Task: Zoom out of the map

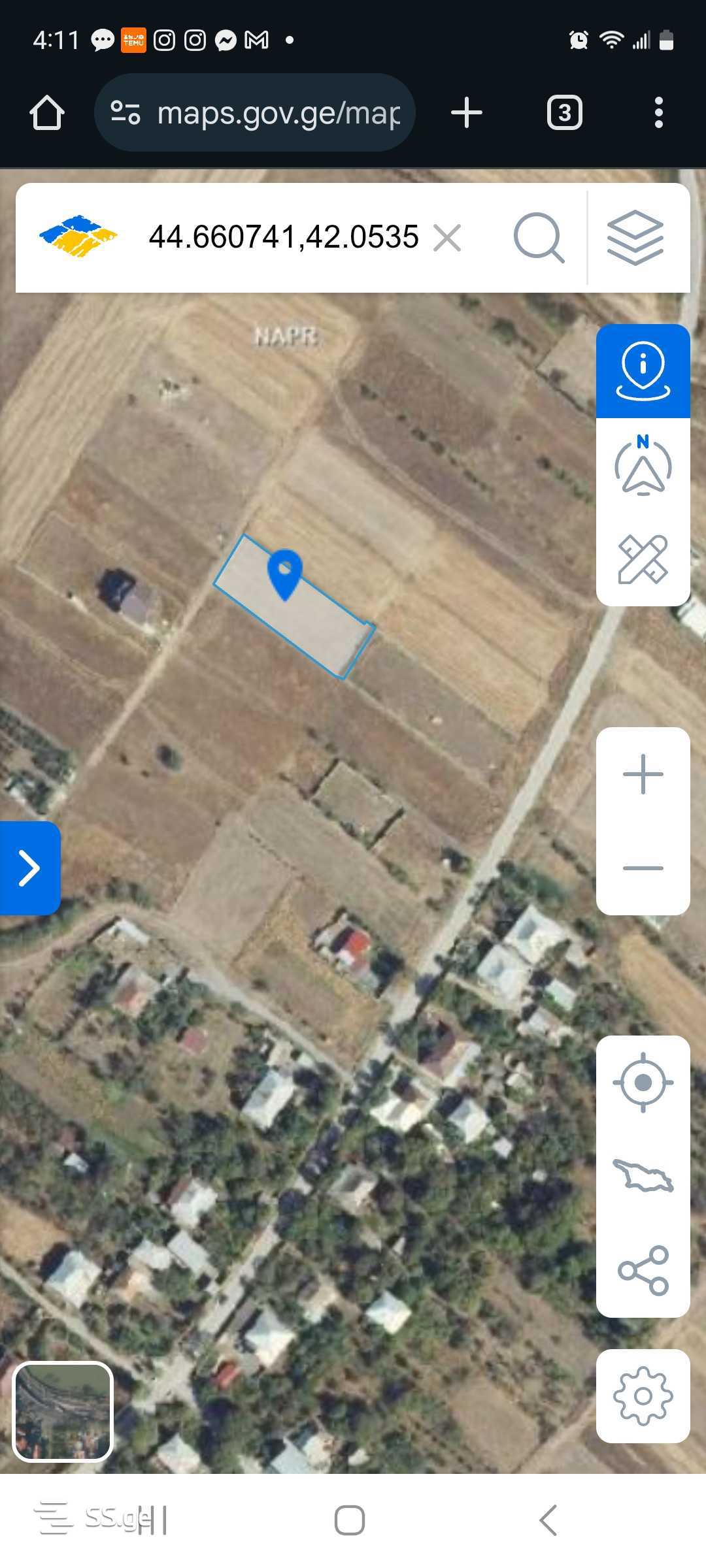Action: click(643, 868)
